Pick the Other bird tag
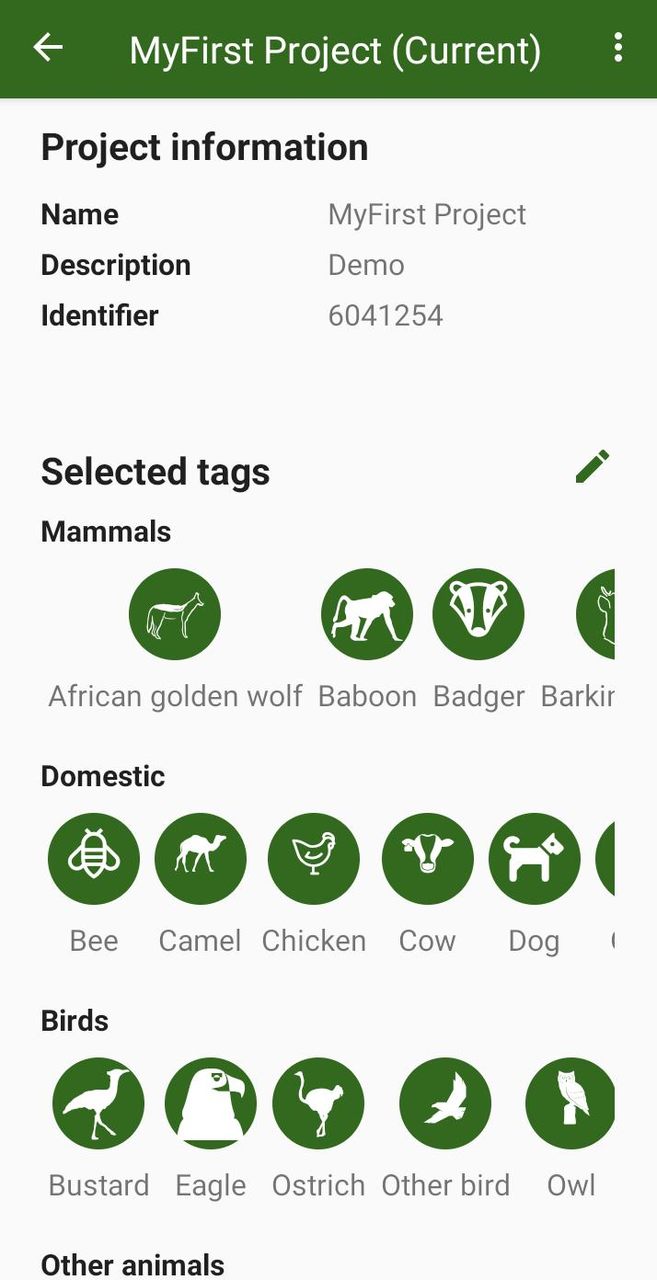The width and height of the screenshot is (657, 1280). (445, 1103)
